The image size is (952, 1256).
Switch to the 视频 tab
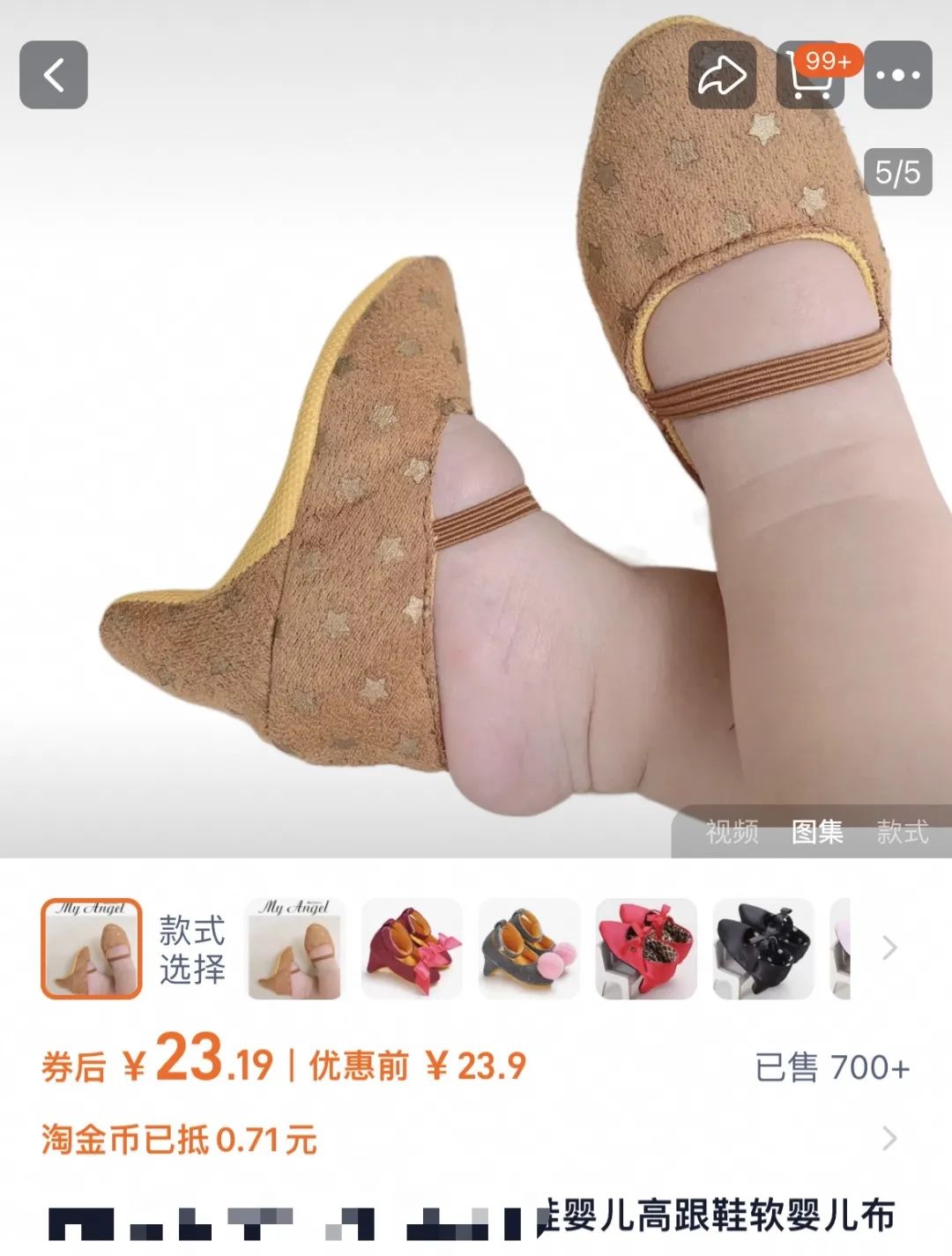pyautogui.click(x=732, y=831)
